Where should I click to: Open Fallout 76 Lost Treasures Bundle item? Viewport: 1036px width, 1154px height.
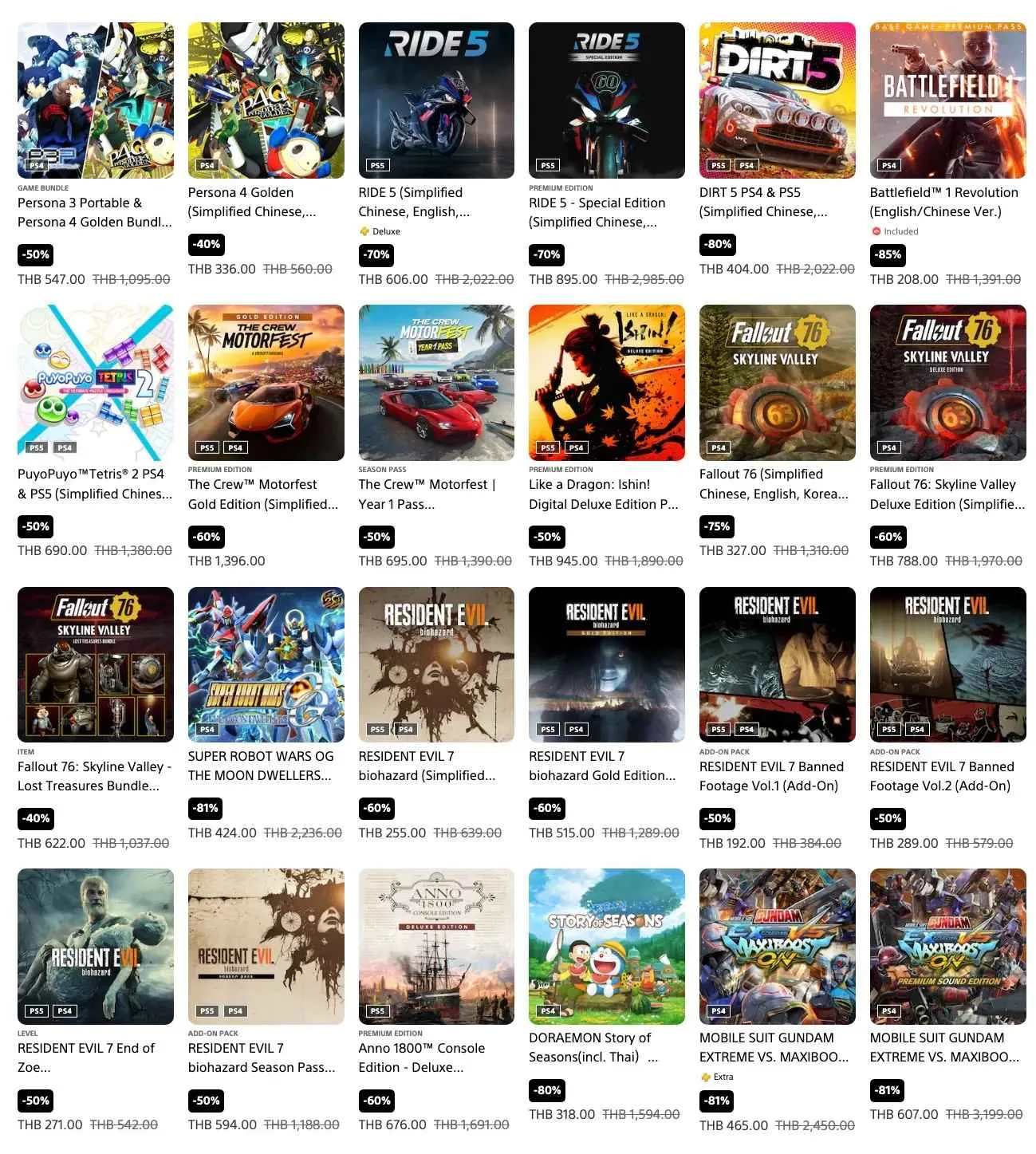[95, 664]
